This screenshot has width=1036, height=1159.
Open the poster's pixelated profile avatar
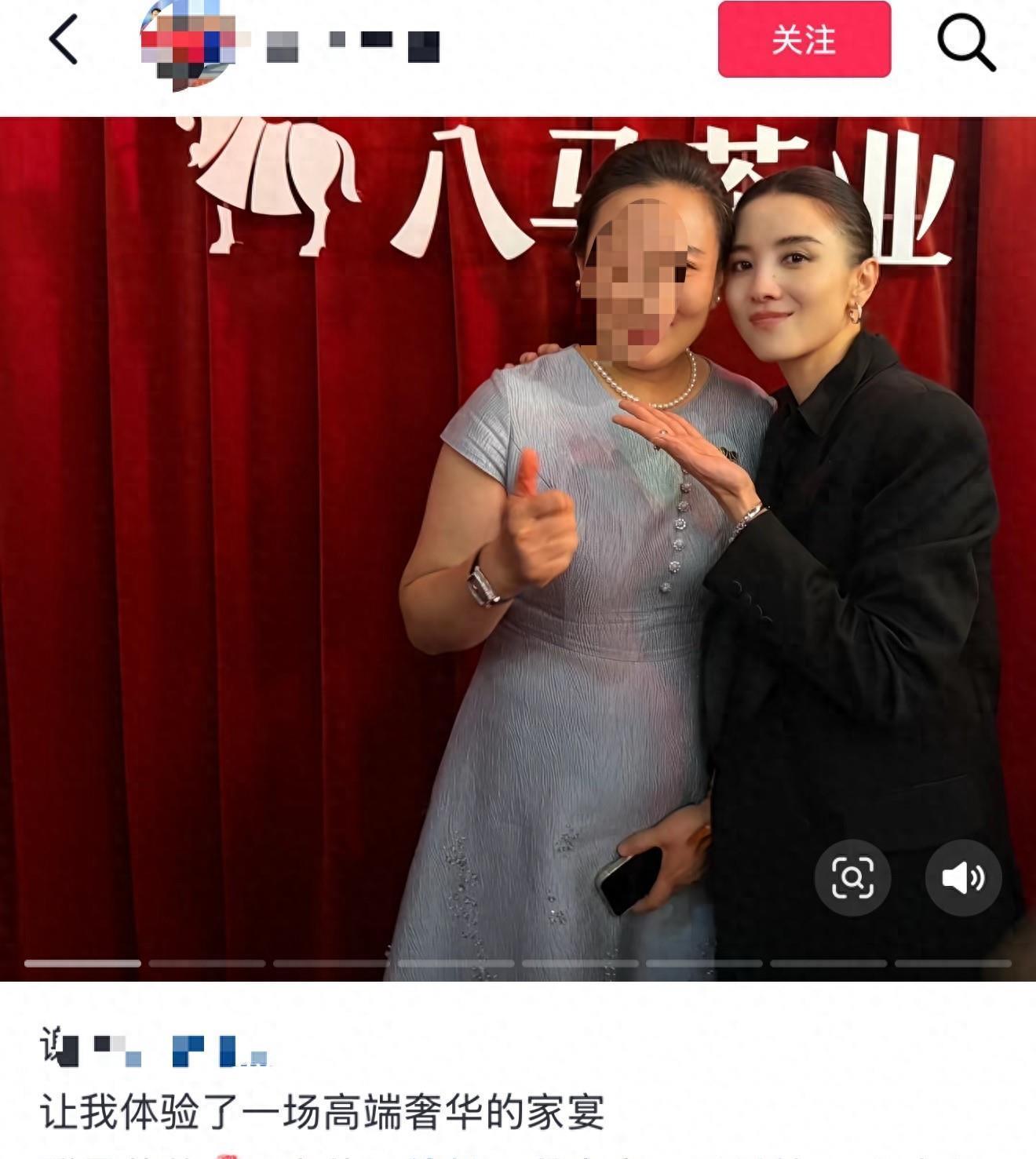point(188,43)
